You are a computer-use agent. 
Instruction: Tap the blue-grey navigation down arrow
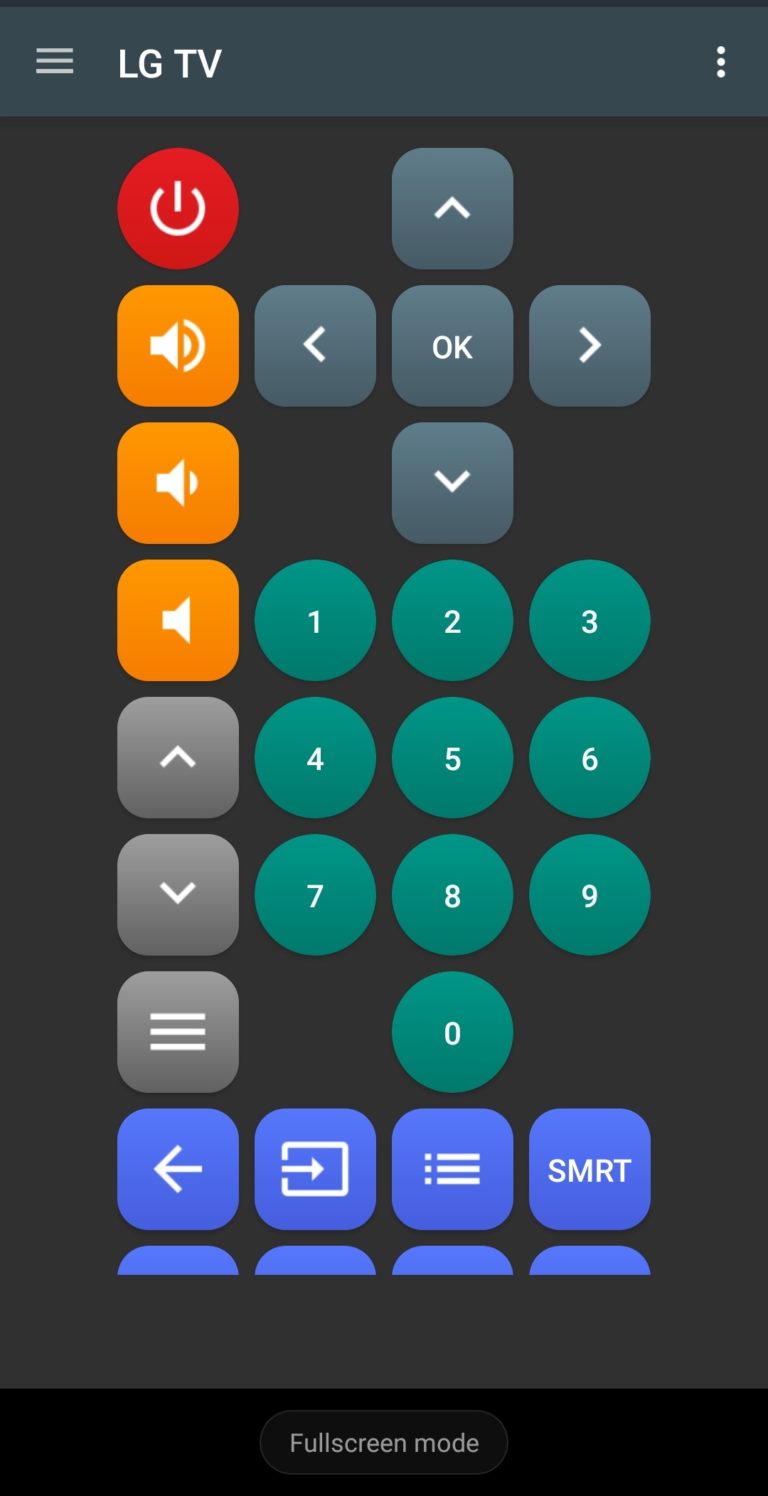coord(452,483)
